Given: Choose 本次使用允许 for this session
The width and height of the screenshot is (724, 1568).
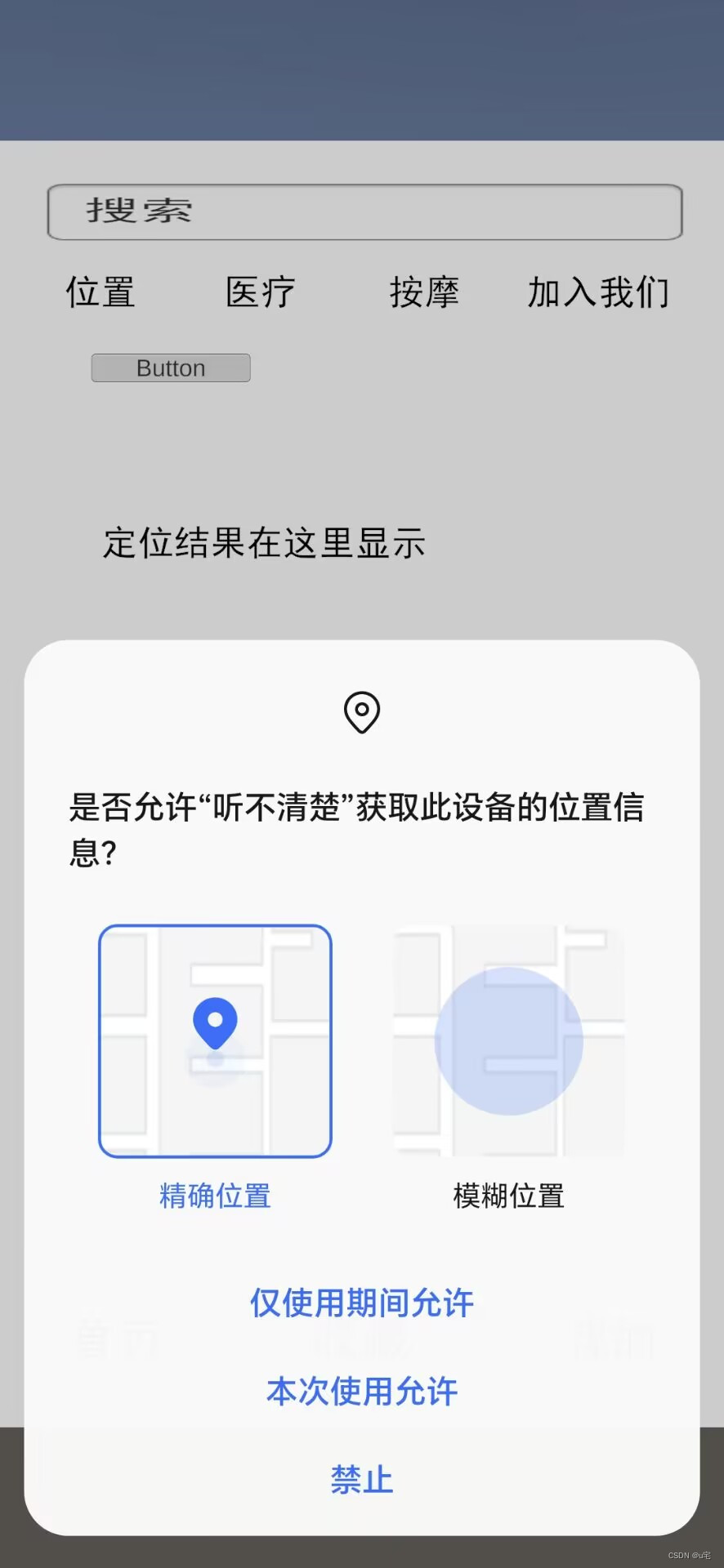Looking at the screenshot, I should click(x=361, y=1391).
